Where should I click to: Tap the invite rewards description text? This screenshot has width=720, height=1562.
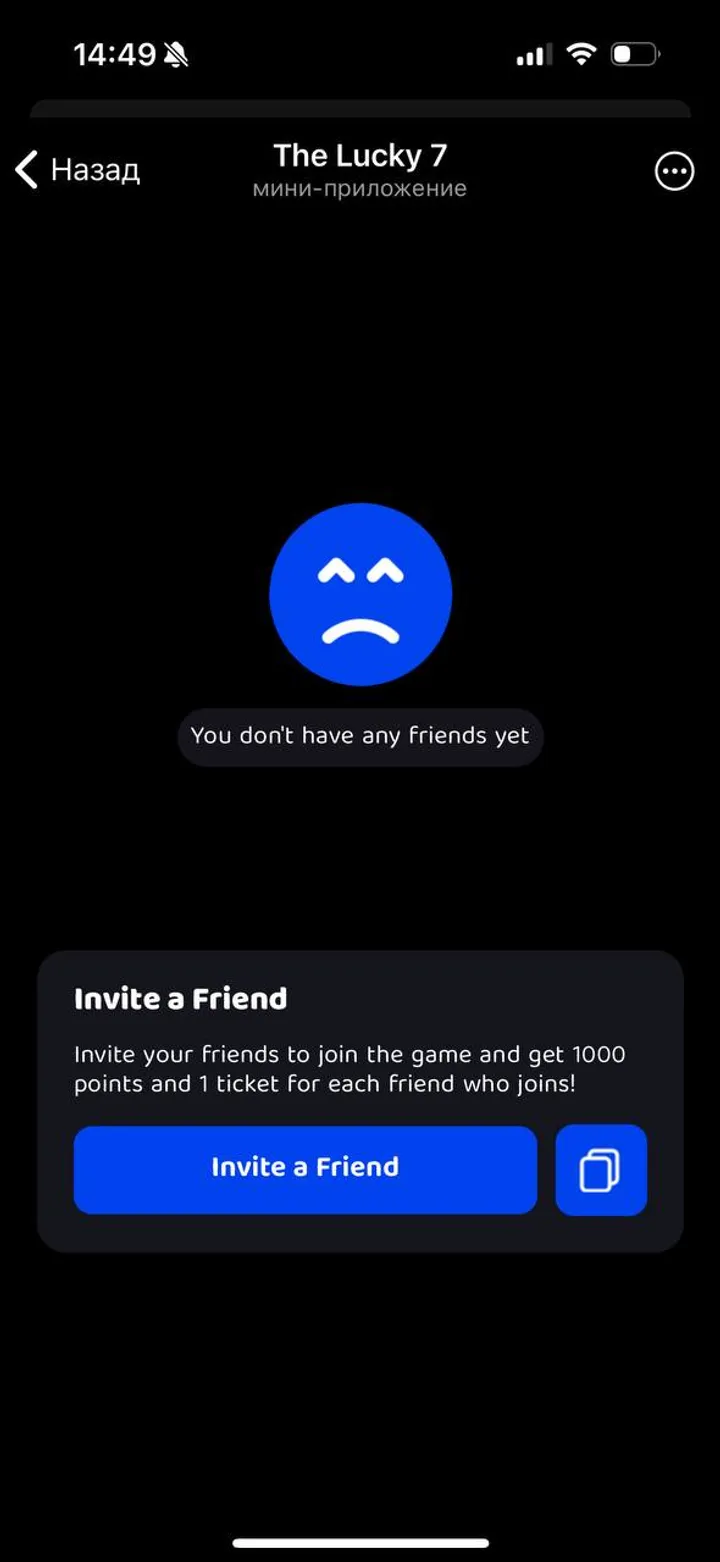pos(349,1068)
